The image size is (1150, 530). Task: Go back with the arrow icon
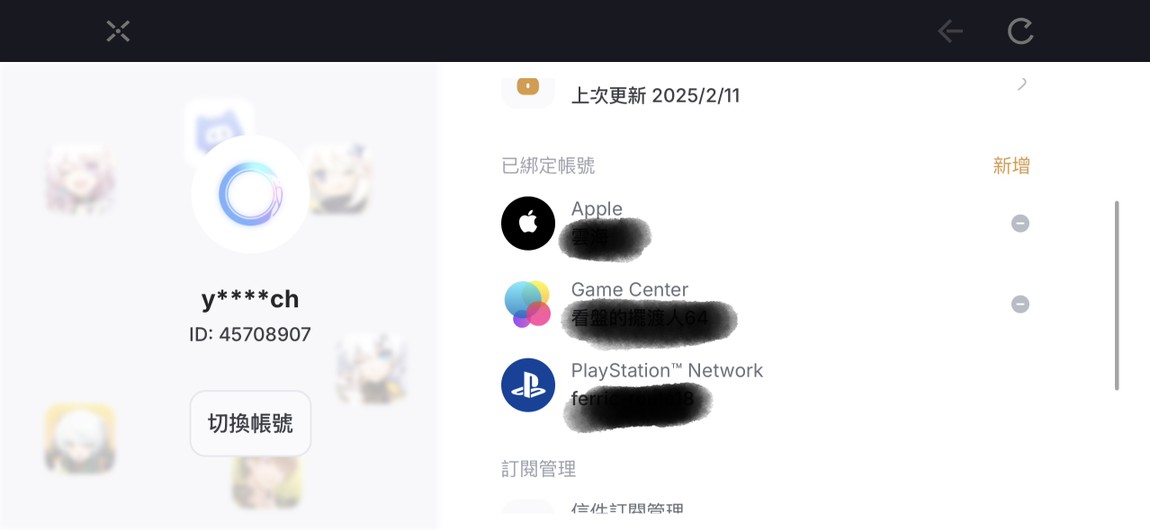[x=950, y=31]
